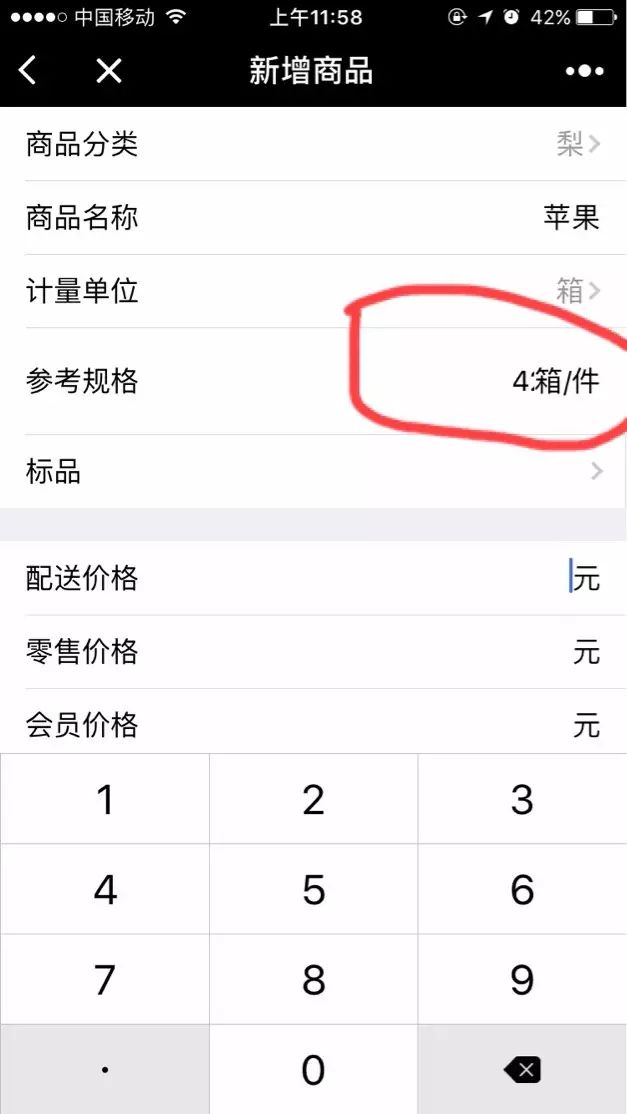Go back using the back arrow
This screenshot has height=1114, width=627.
[x=27, y=71]
